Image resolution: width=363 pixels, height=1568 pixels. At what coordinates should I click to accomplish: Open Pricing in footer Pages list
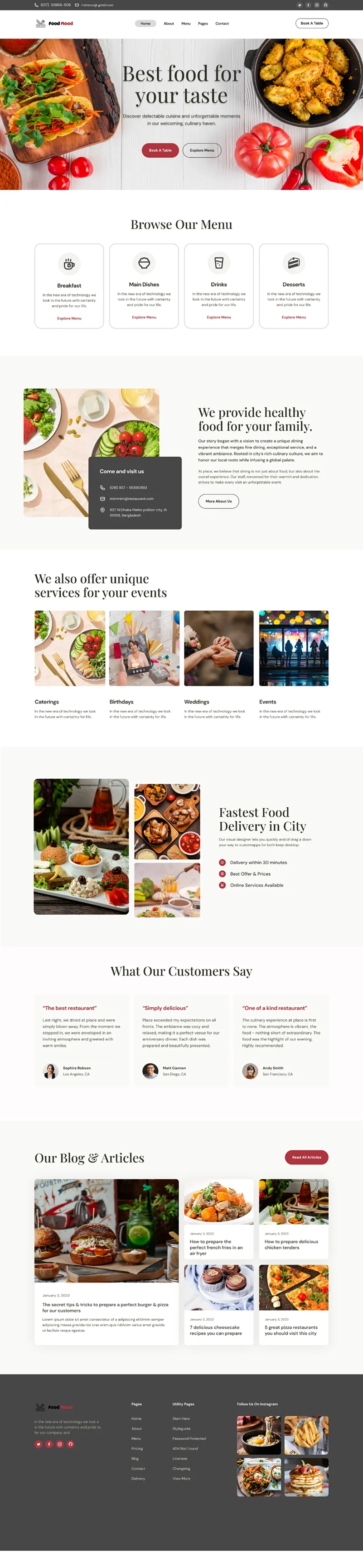(137, 1449)
